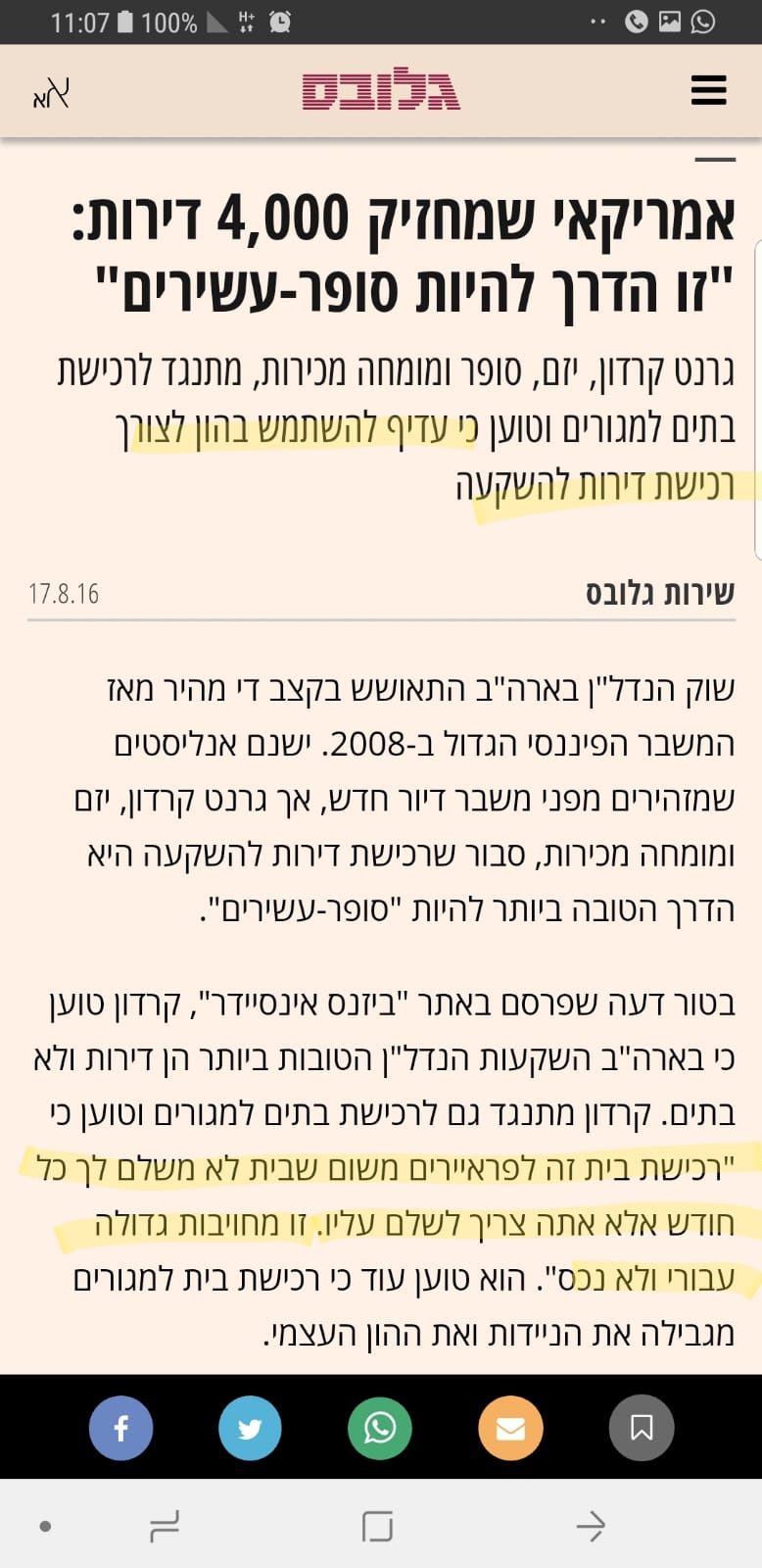Open recent apps from the navigation bar
The width and height of the screenshot is (762, 1568).
point(165,1526)
